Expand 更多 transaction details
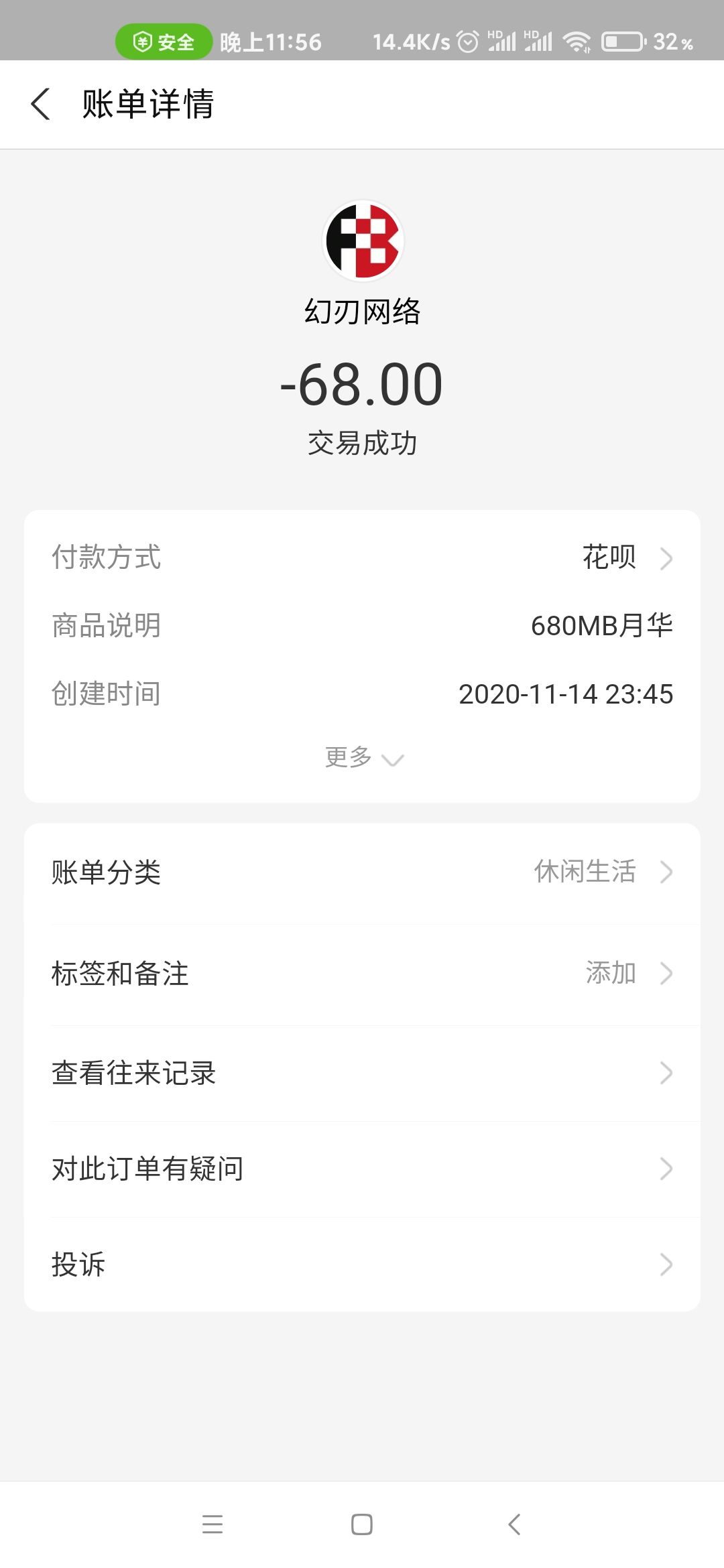Screen dimensions: 724x1568 click(x=363, y=758)
